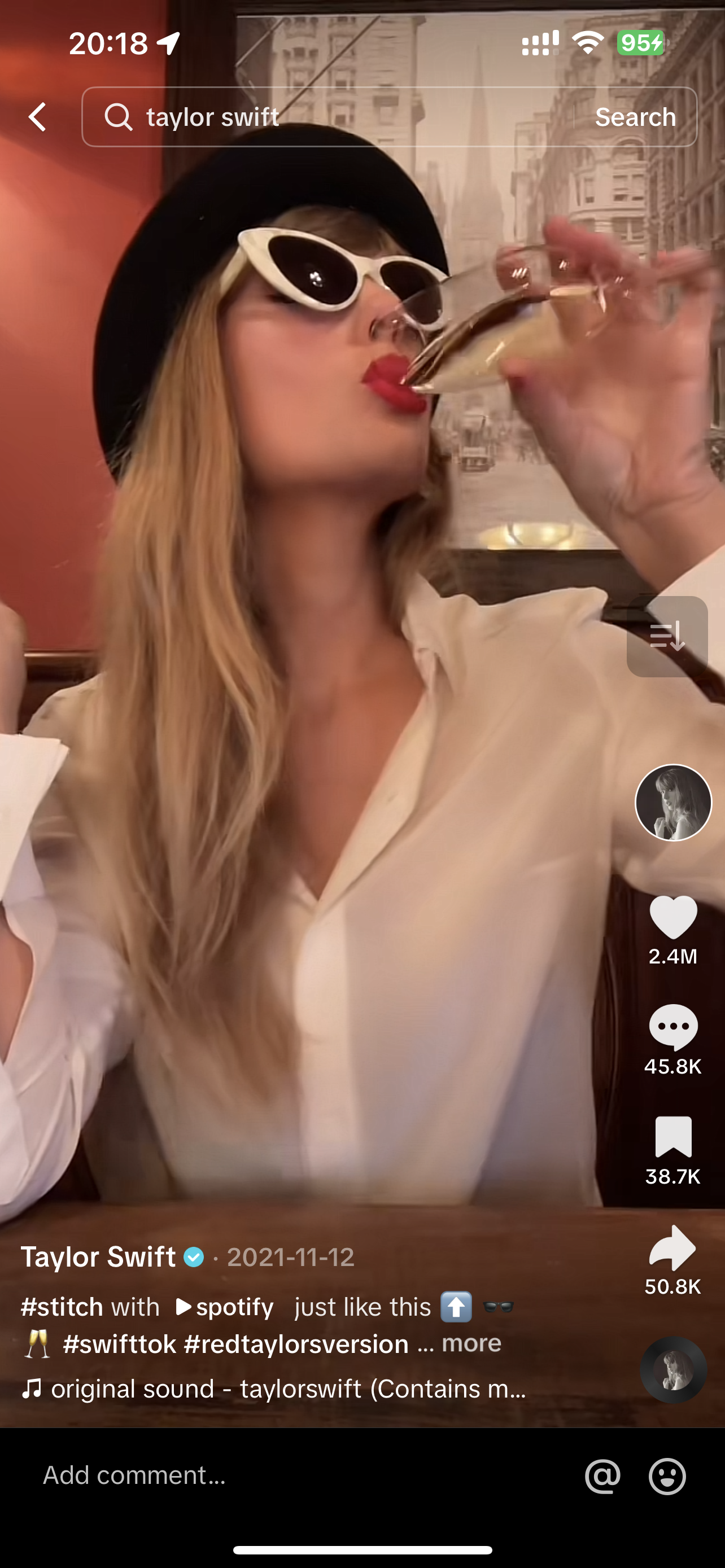Screen dimensions: 725x1568
Task: Open the Taylor Swift username link
Action: click(99, 1257)
